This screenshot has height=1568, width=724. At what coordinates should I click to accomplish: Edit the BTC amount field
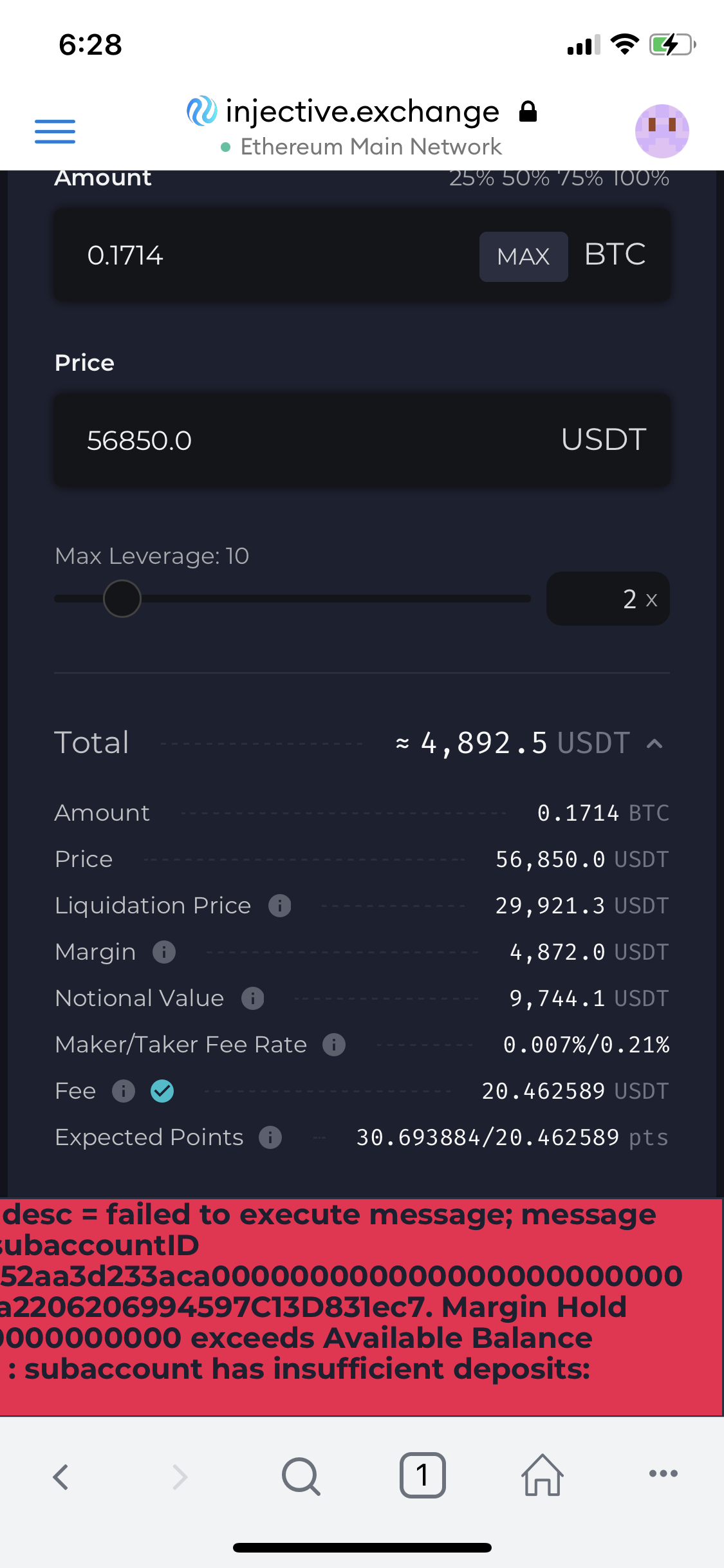pos(270,255)
